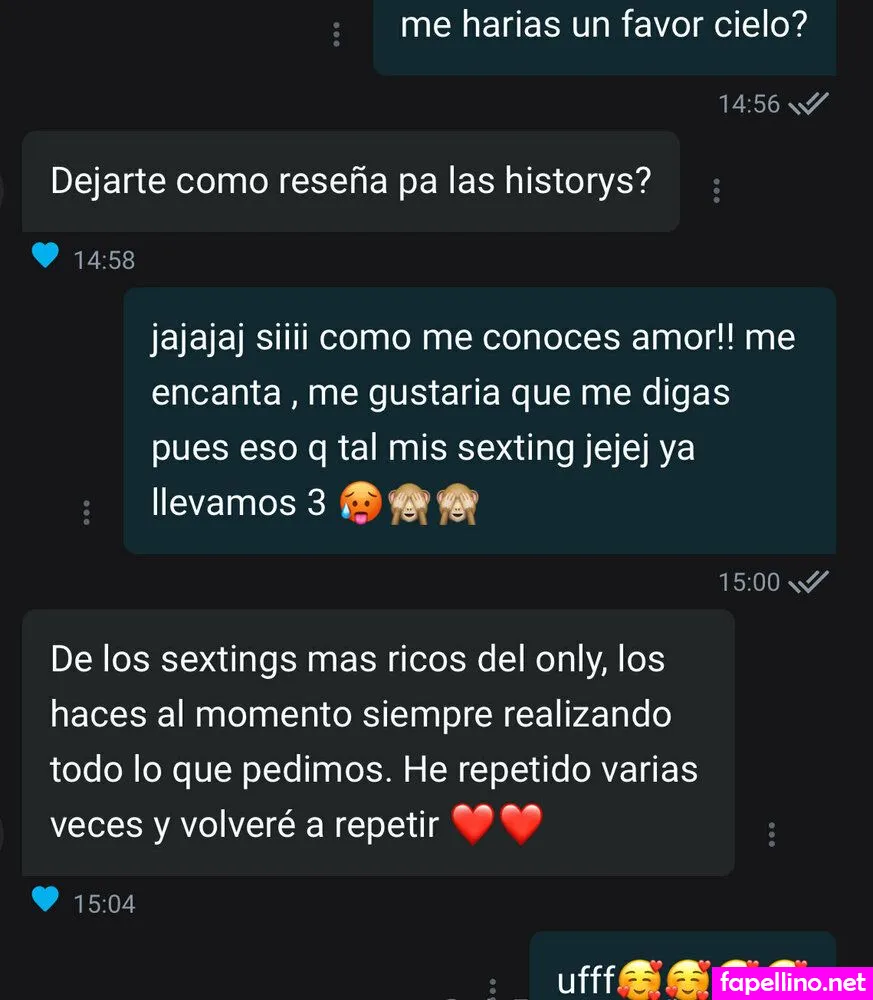Open options for "De los sextings" message
Screen dimensions: 873x1000
771,835
